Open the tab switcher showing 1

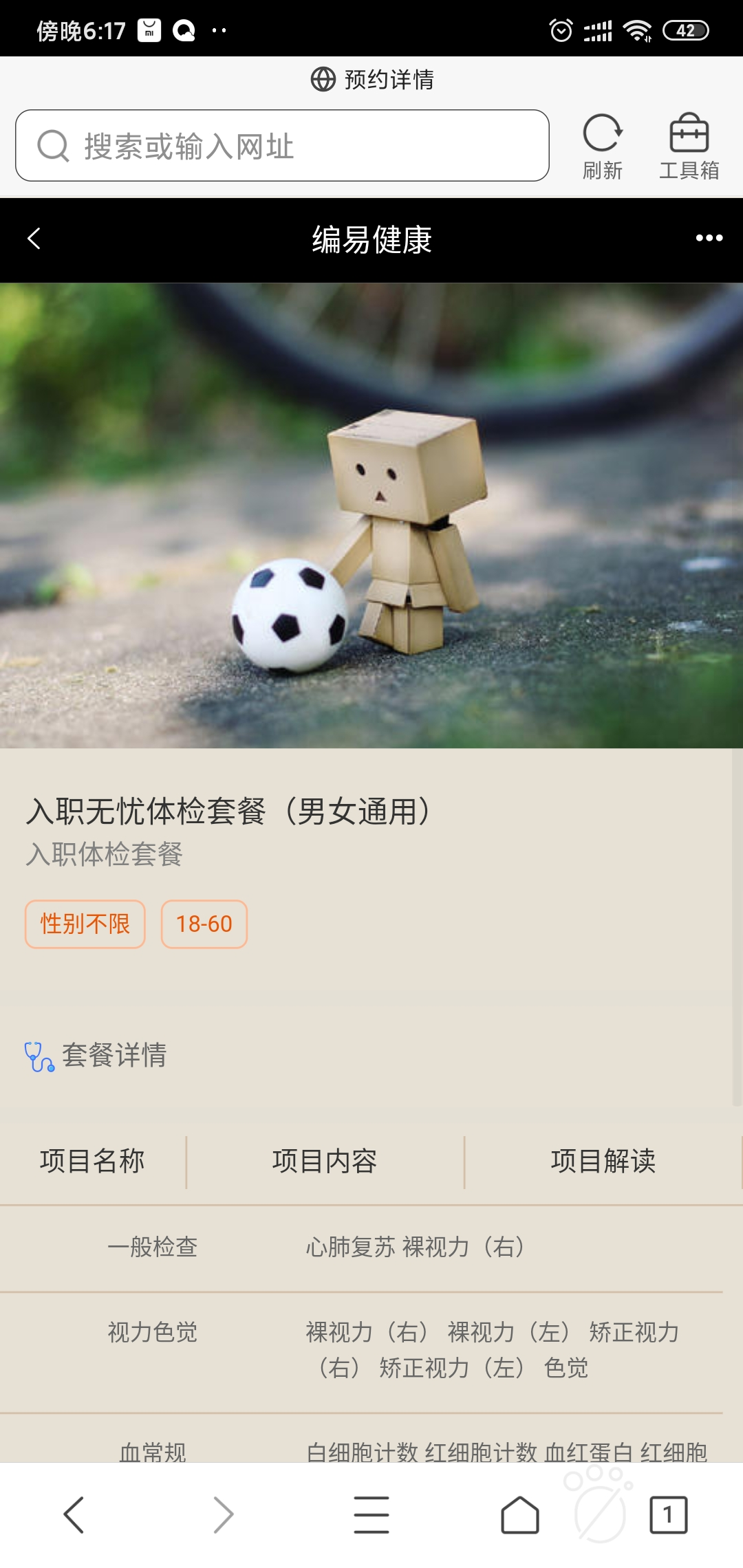tap(668, 1514)
